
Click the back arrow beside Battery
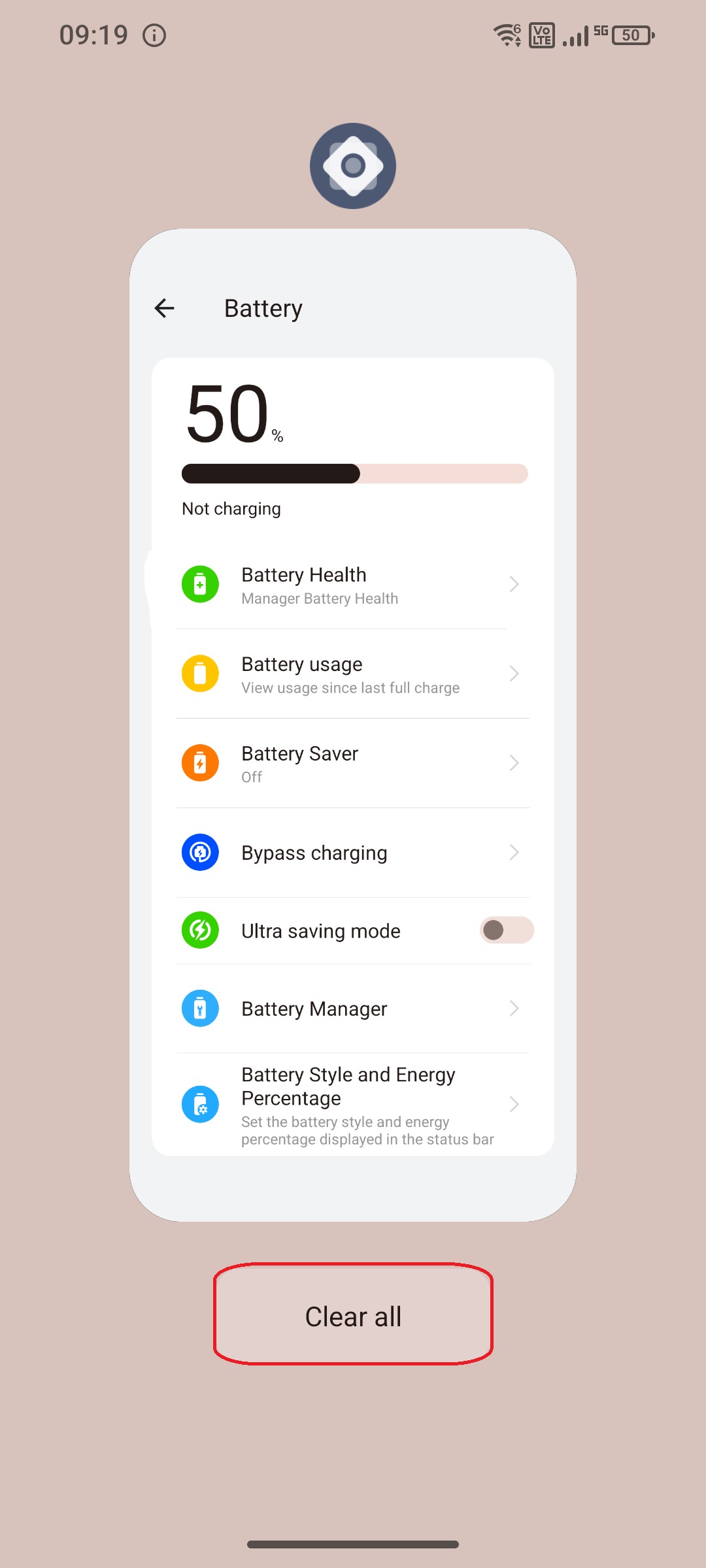pos(165,308)
